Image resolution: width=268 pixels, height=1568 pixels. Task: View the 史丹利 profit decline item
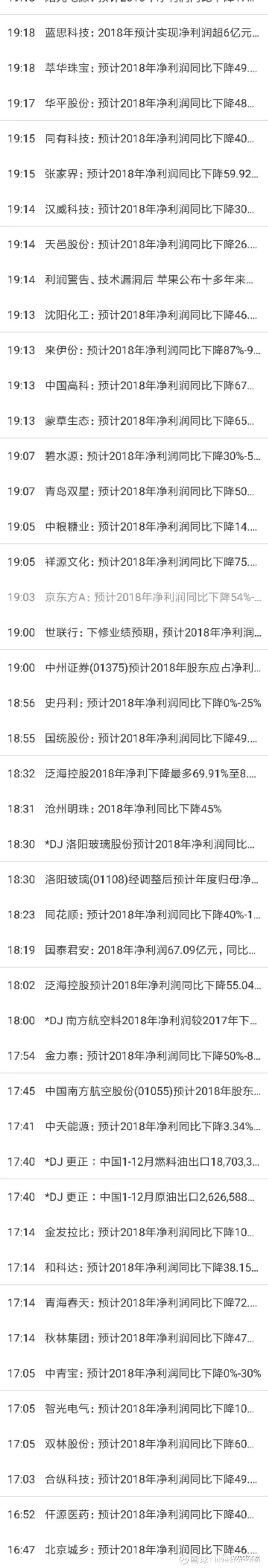point(152,703)
